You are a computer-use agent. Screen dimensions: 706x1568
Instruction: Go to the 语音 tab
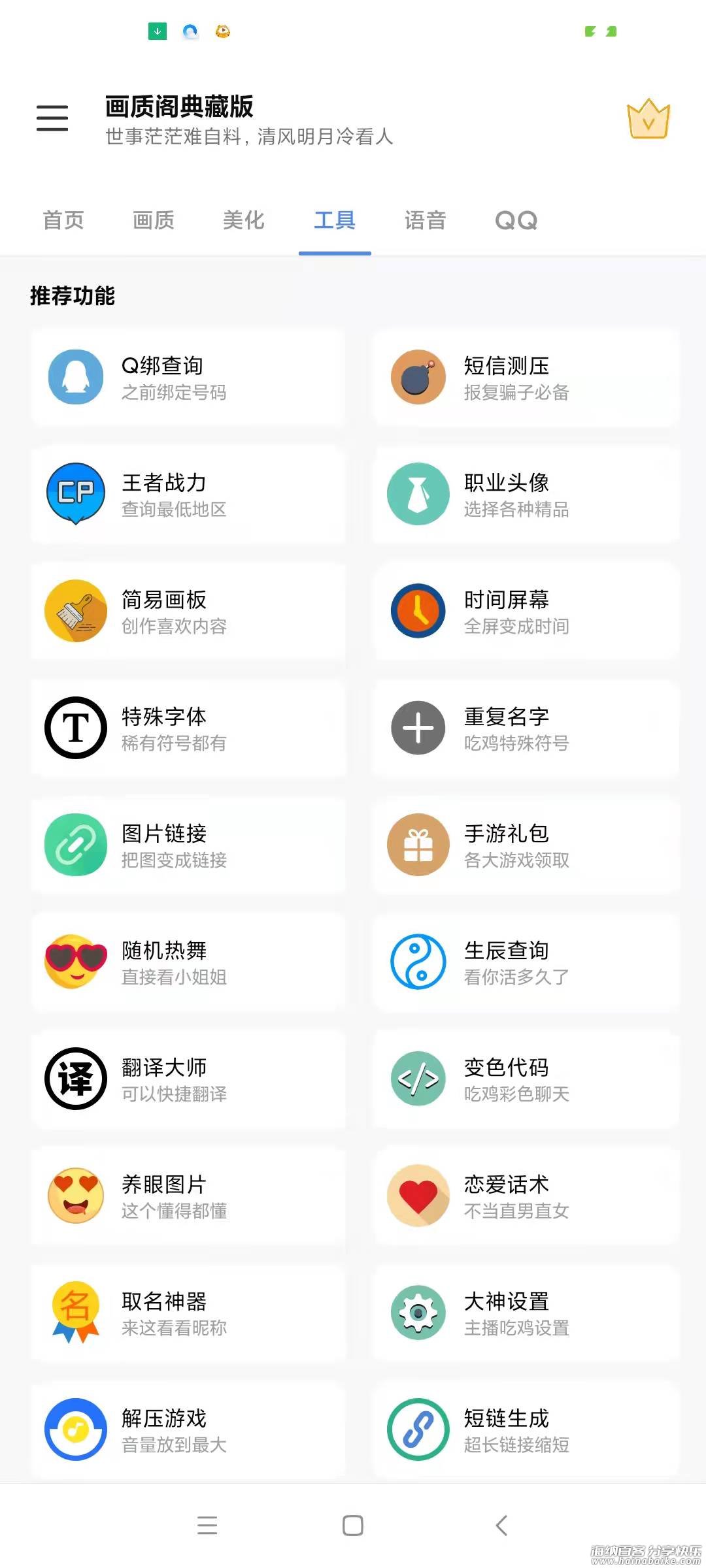[425, 220]
